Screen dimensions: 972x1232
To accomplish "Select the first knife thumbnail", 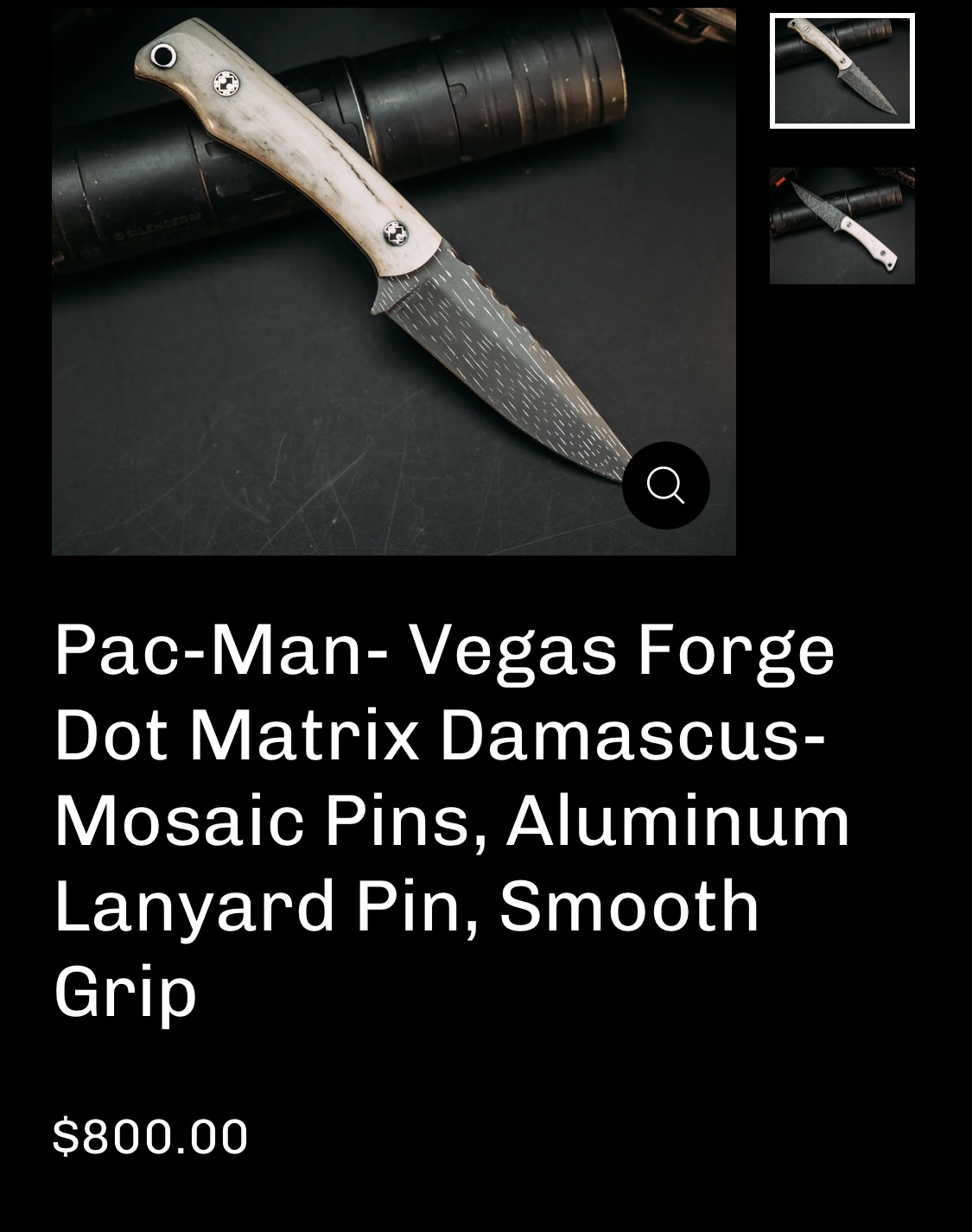I will click(842, 71).
